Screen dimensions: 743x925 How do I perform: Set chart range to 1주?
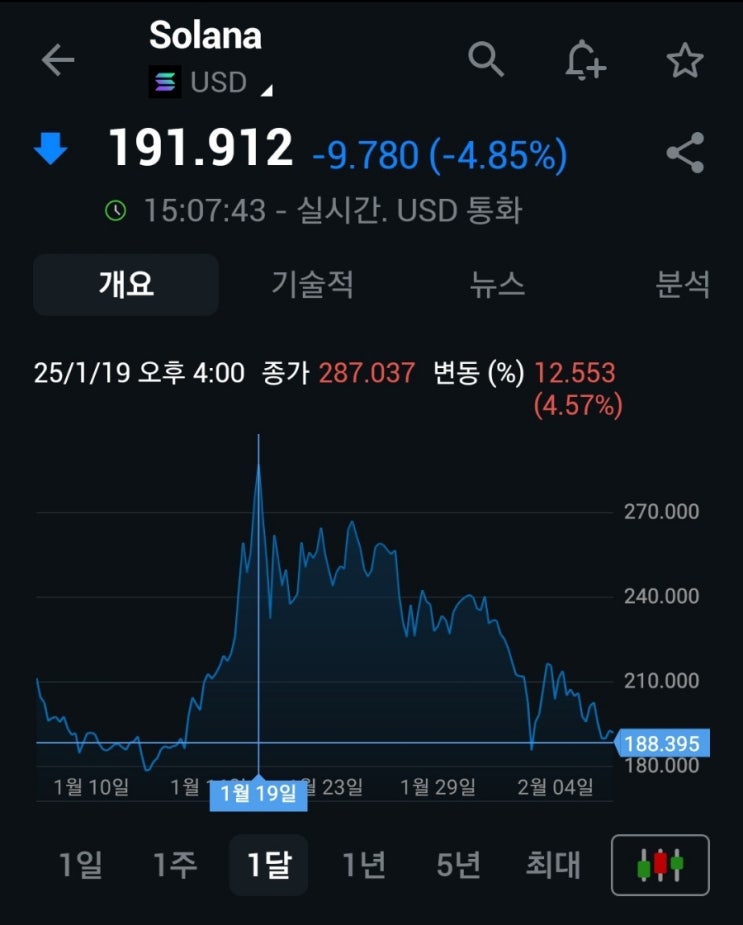[x=174, y=864]
